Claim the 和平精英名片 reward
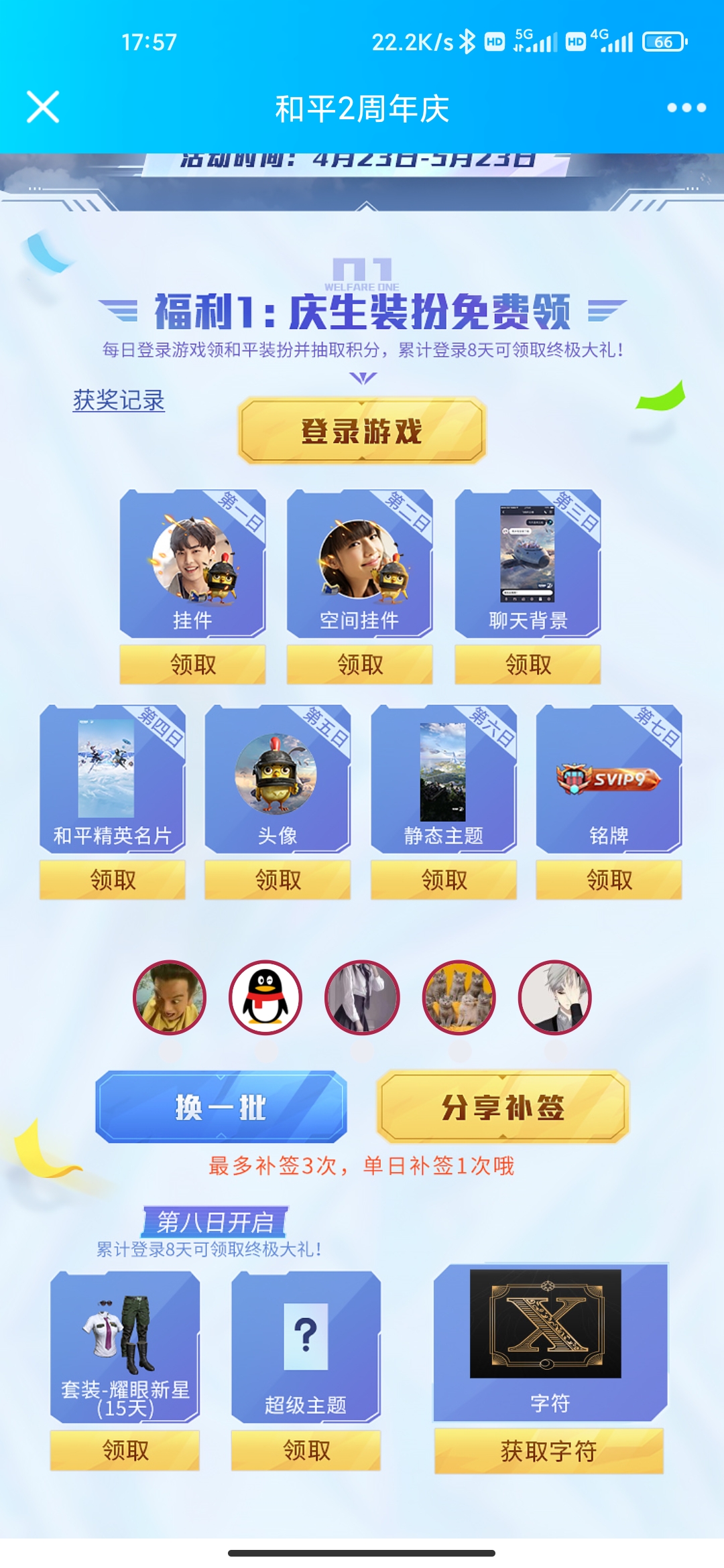 (x=113, y=880)
